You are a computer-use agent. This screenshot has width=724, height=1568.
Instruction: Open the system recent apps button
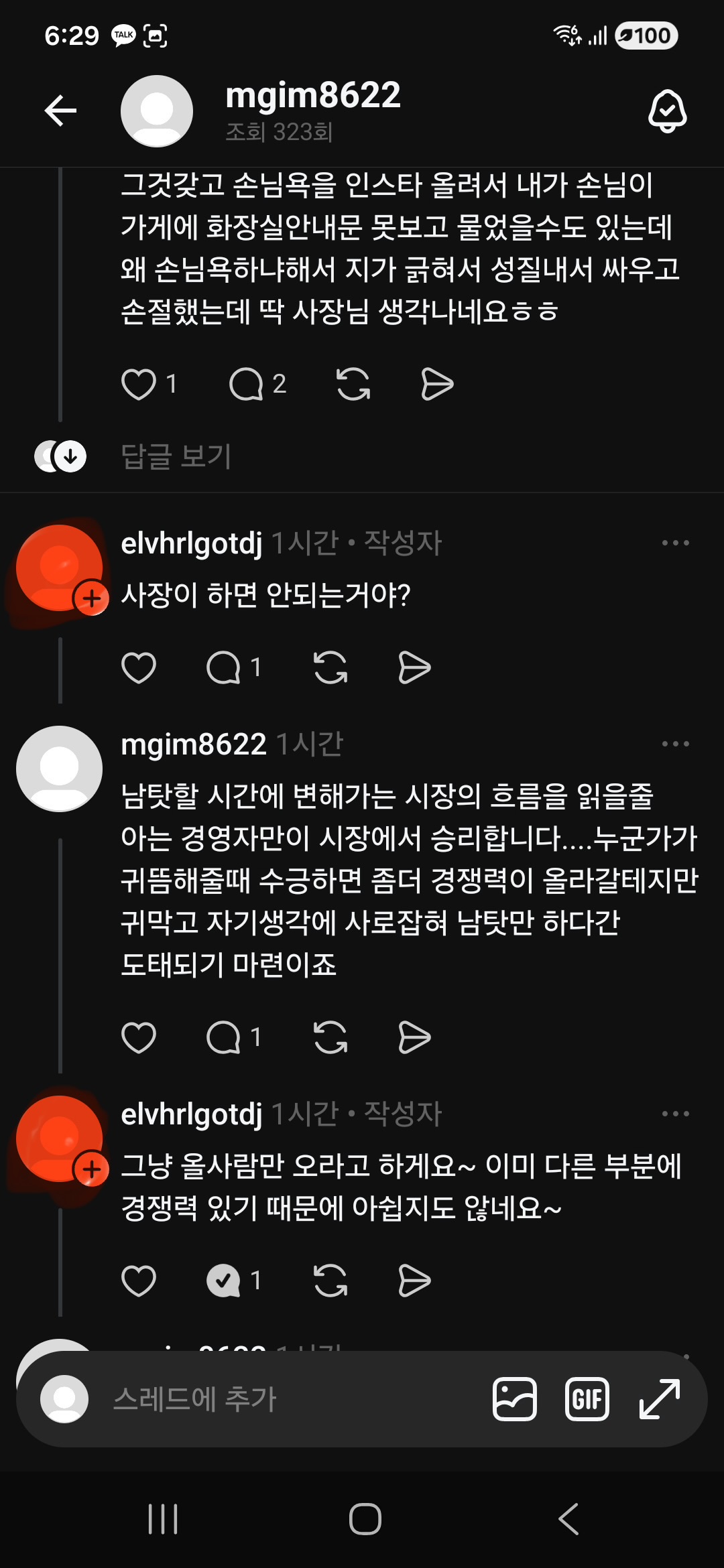163,1518
